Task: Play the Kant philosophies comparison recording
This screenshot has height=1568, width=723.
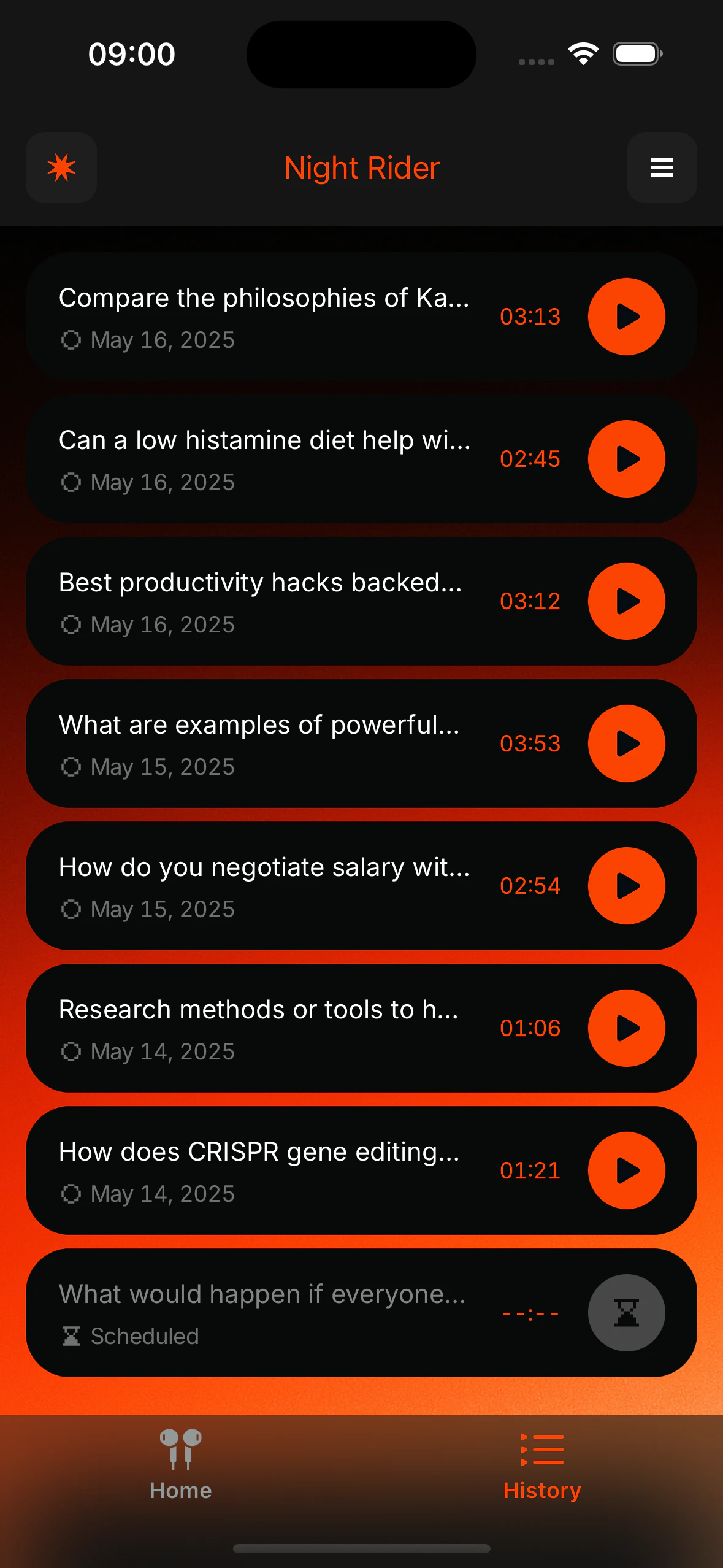Action: 626,317
